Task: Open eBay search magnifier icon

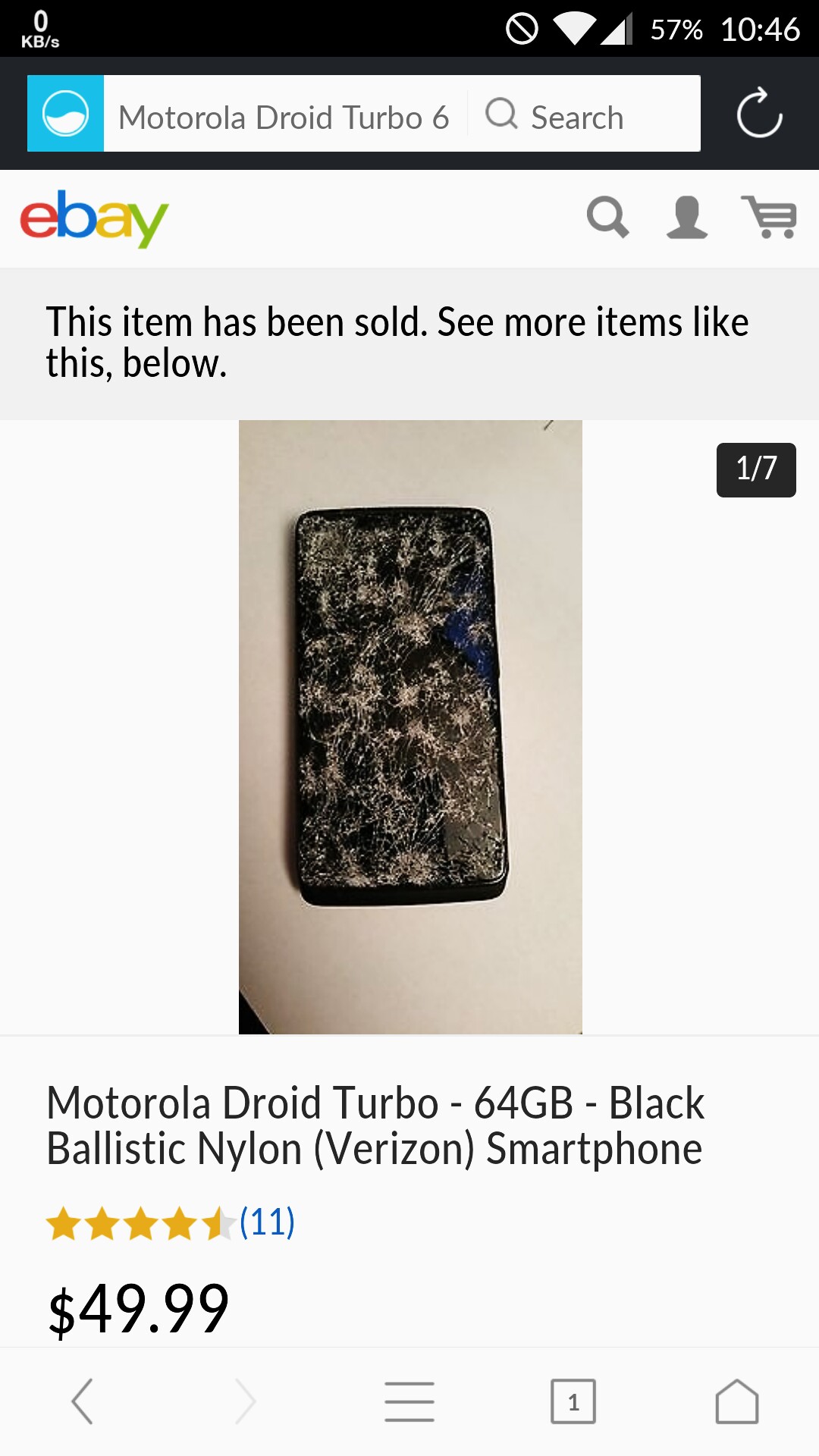Action: 607,218
